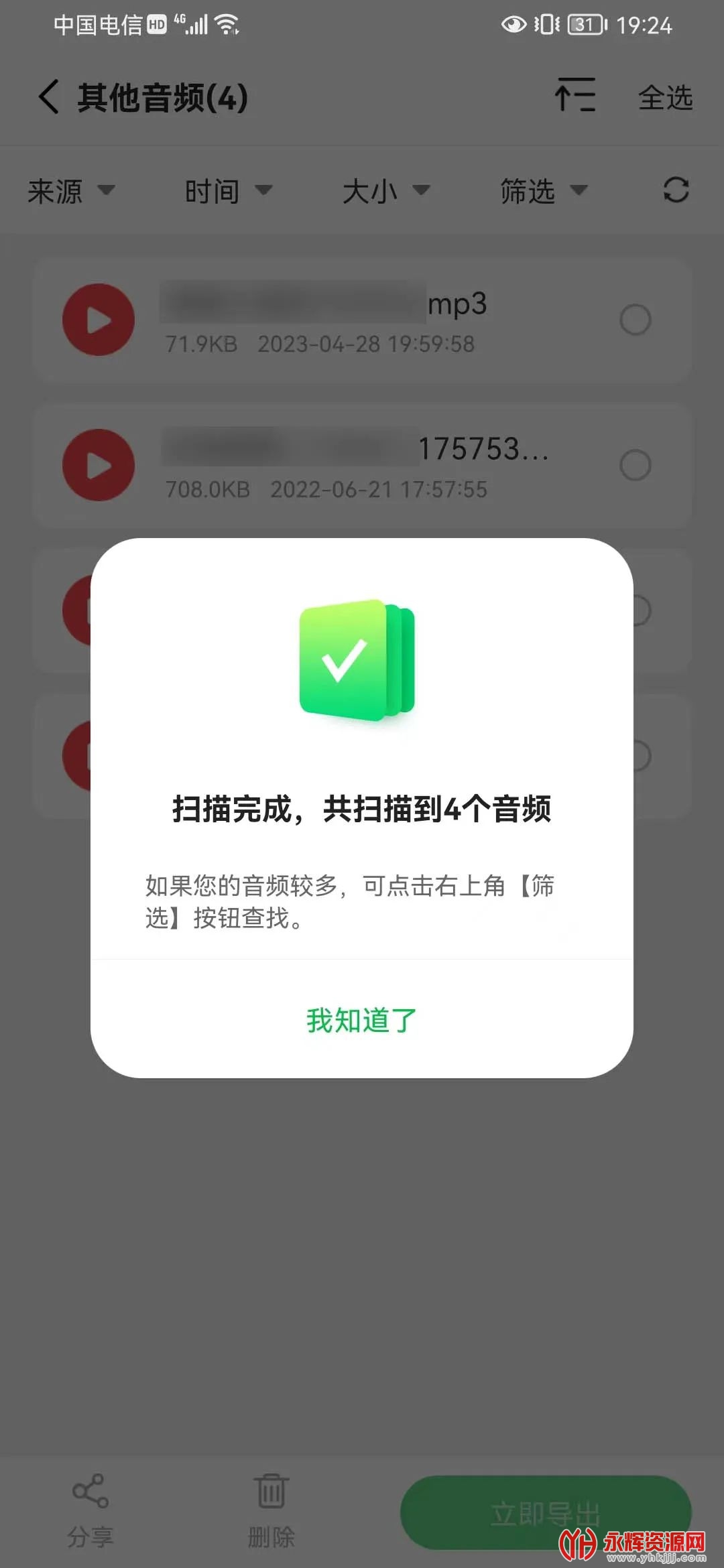Screen dimensions: 724x1568
Task: Expand the 来源 filter dropdown
Action: tap(71, 191)
